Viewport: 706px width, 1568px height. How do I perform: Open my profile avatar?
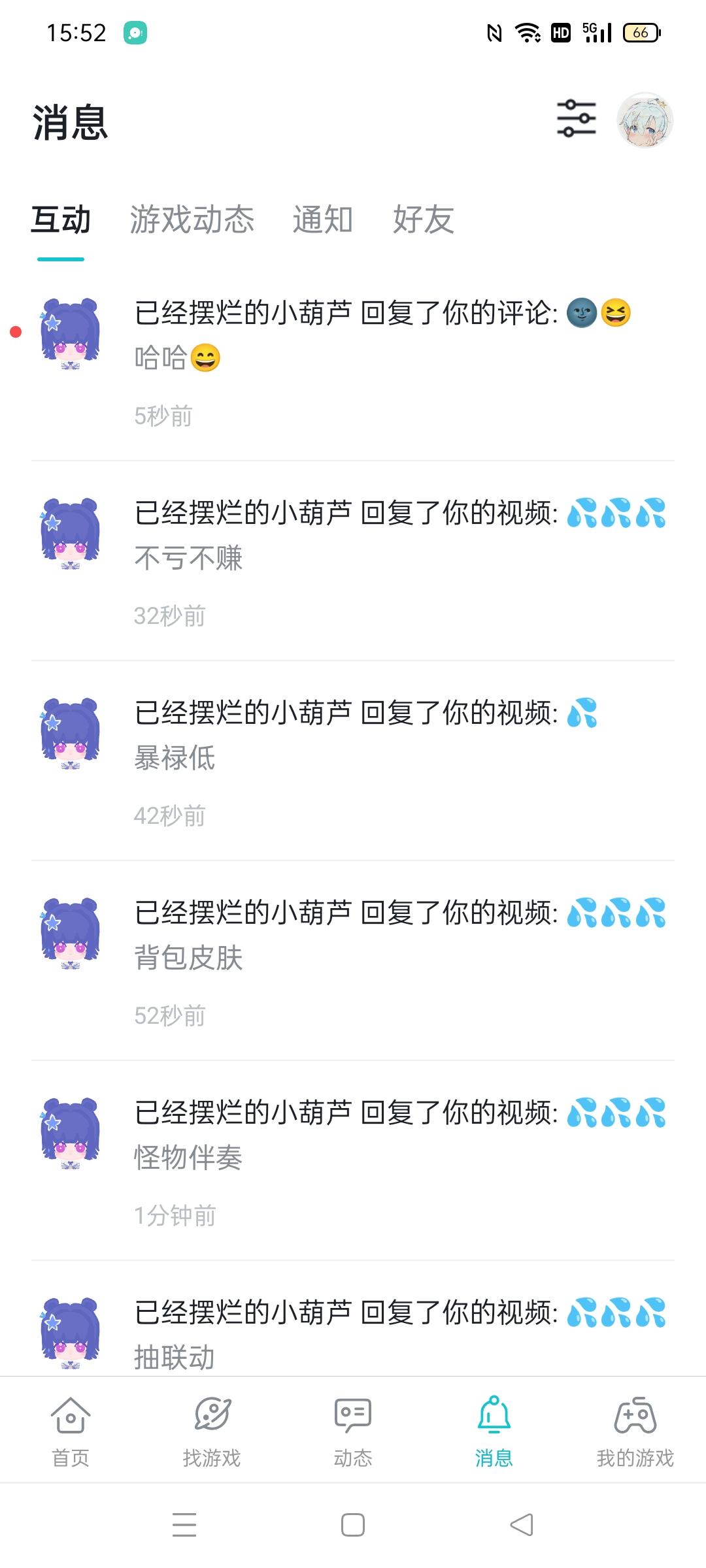tap(645, 120)
